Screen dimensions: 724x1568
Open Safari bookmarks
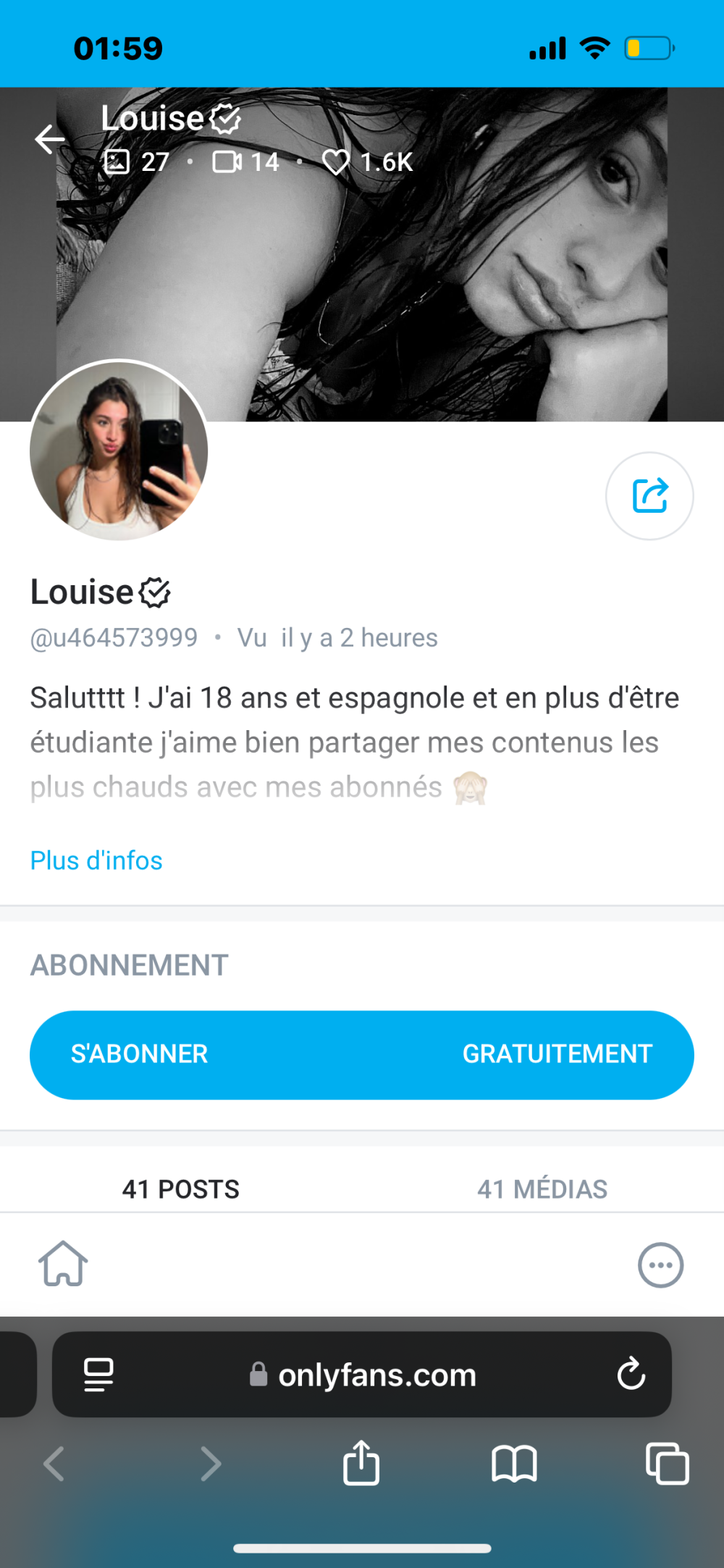[x=514, y=1464]
